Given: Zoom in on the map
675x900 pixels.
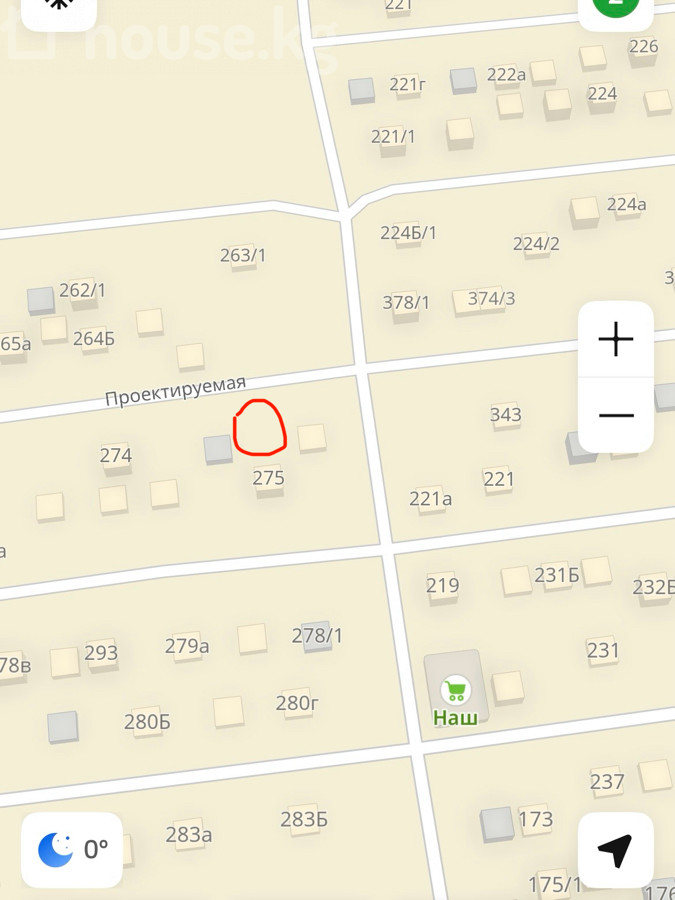Looking at the screenshot, I should [616, 340].
